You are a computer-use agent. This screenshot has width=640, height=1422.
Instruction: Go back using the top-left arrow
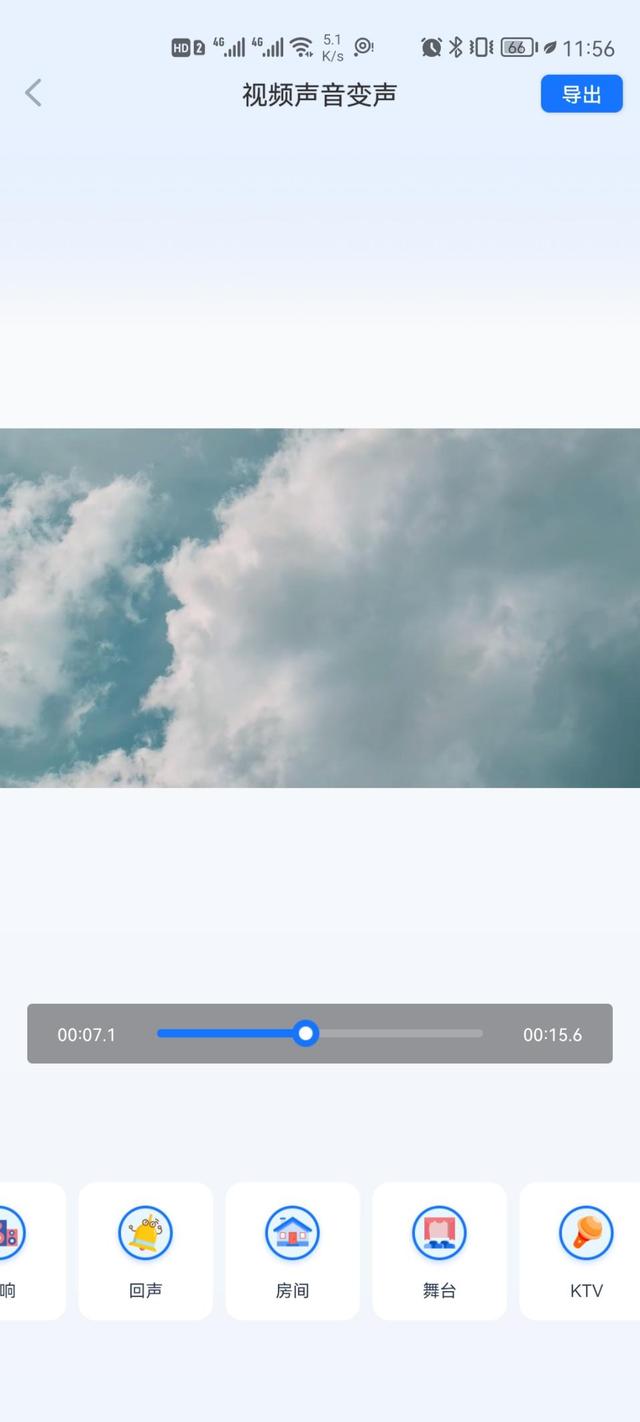[34, 94]
